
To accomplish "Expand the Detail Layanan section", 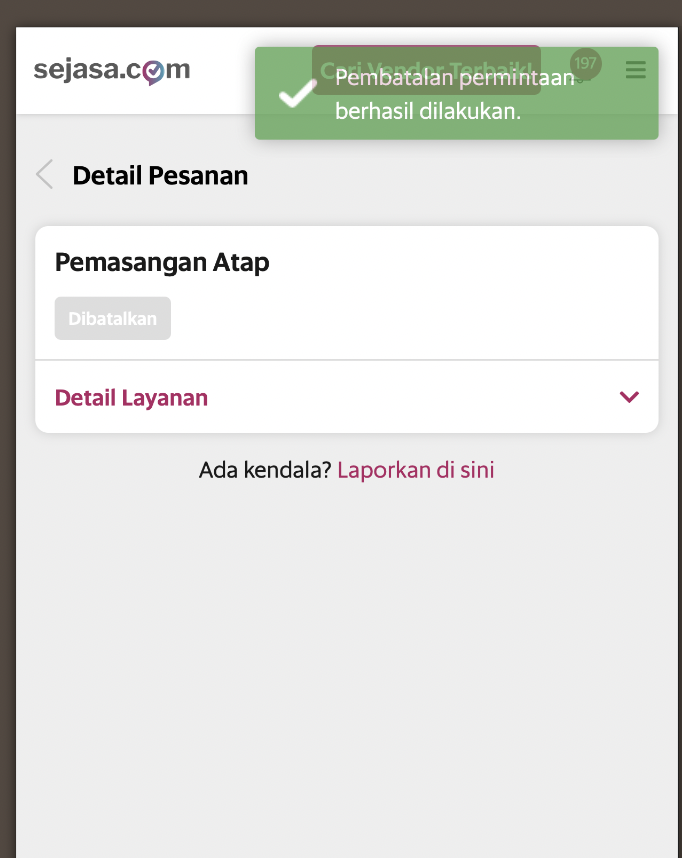I will (x=628, y=397).
